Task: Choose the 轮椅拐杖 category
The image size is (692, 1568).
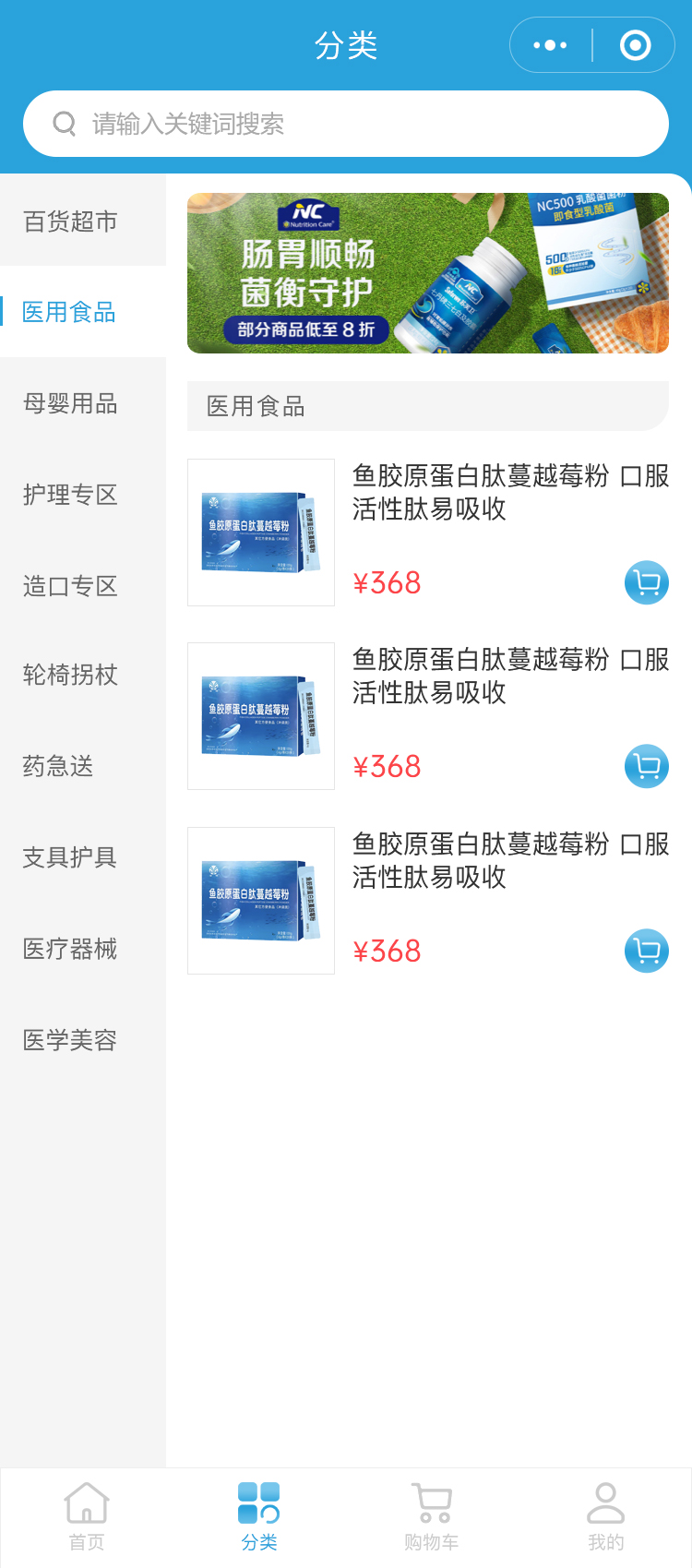Action: [71, 675]
